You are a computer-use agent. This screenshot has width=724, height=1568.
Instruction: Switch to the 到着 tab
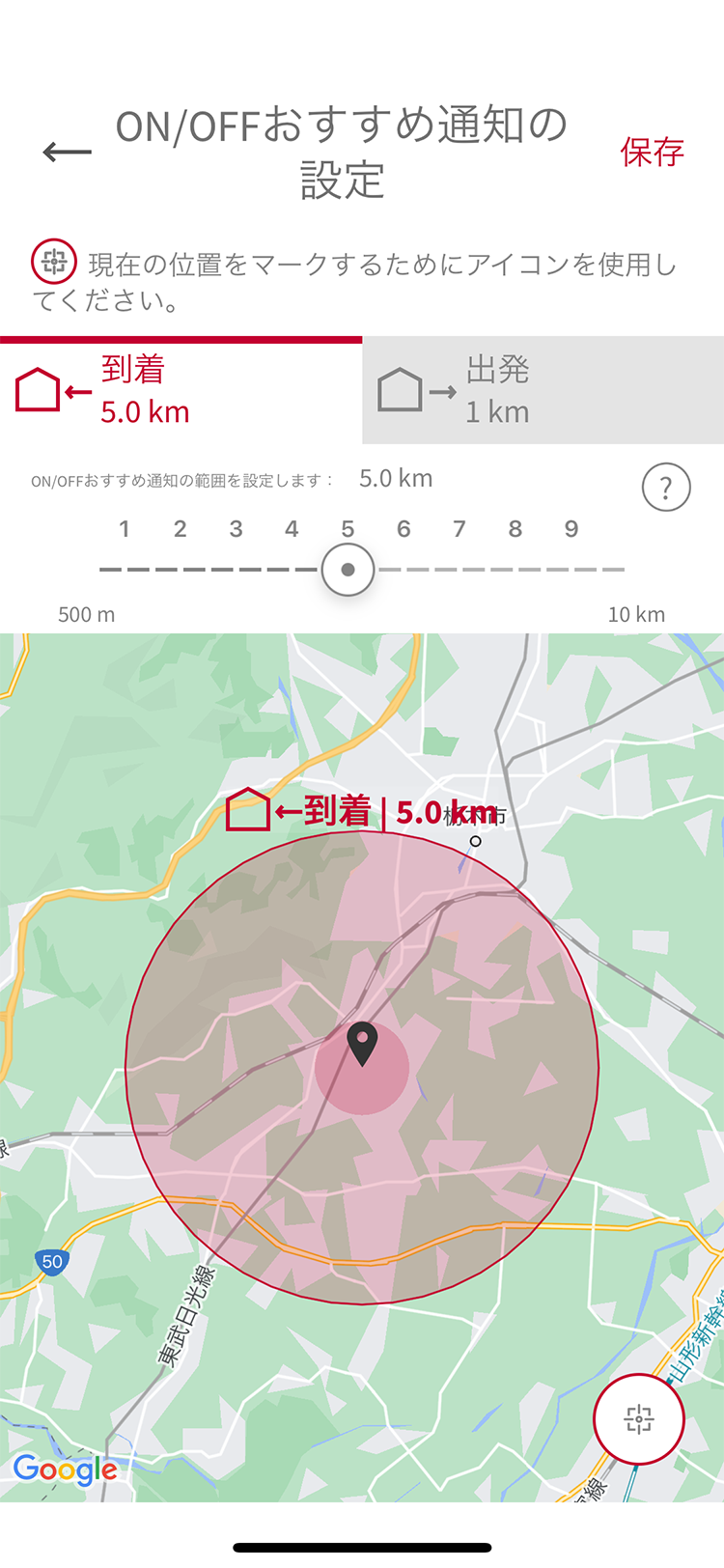click(x=181, y=391)
